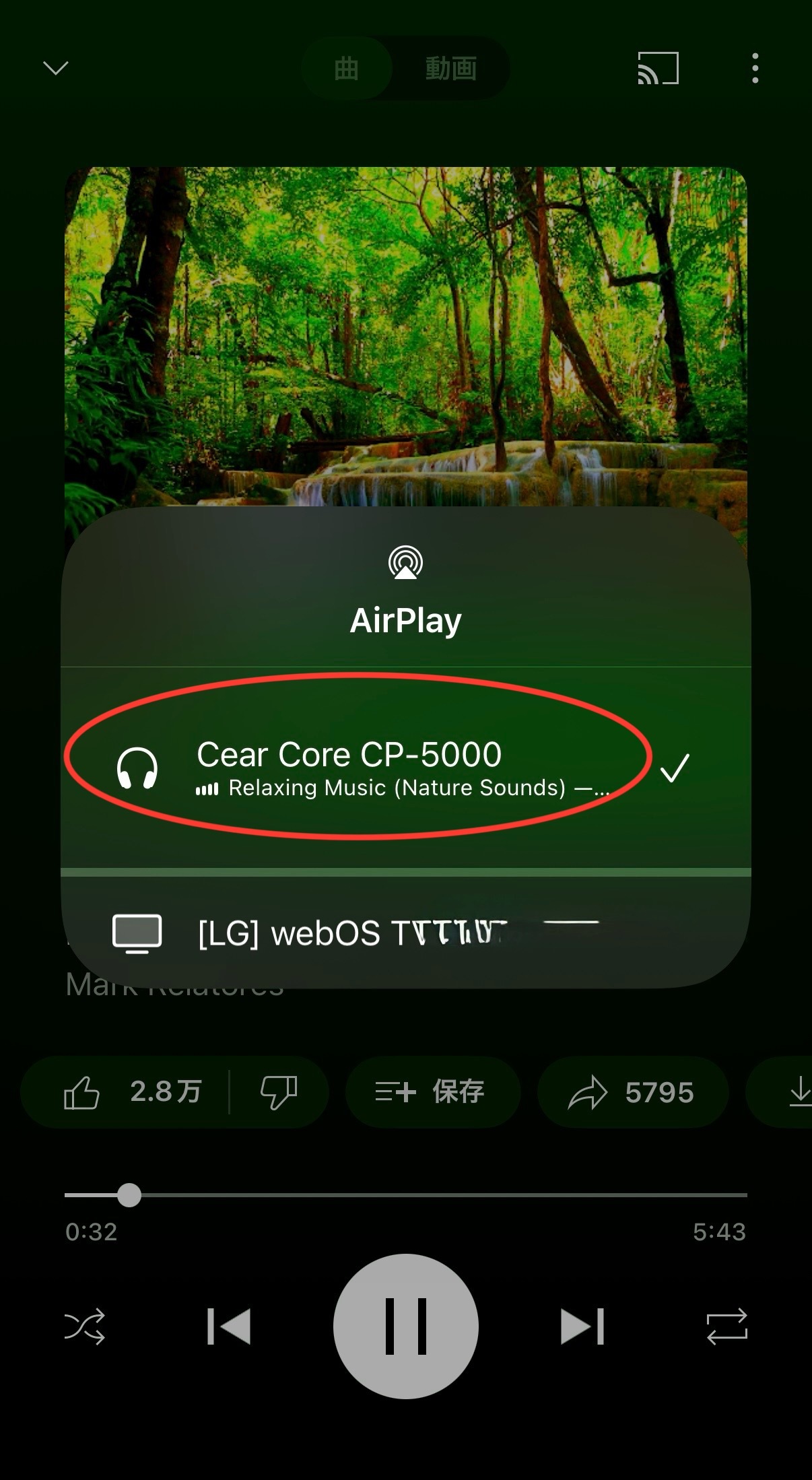The width and height of the screenshot is (812, 1480).
Task: Toggle repeat mode
Action: tap(726, 1326)
